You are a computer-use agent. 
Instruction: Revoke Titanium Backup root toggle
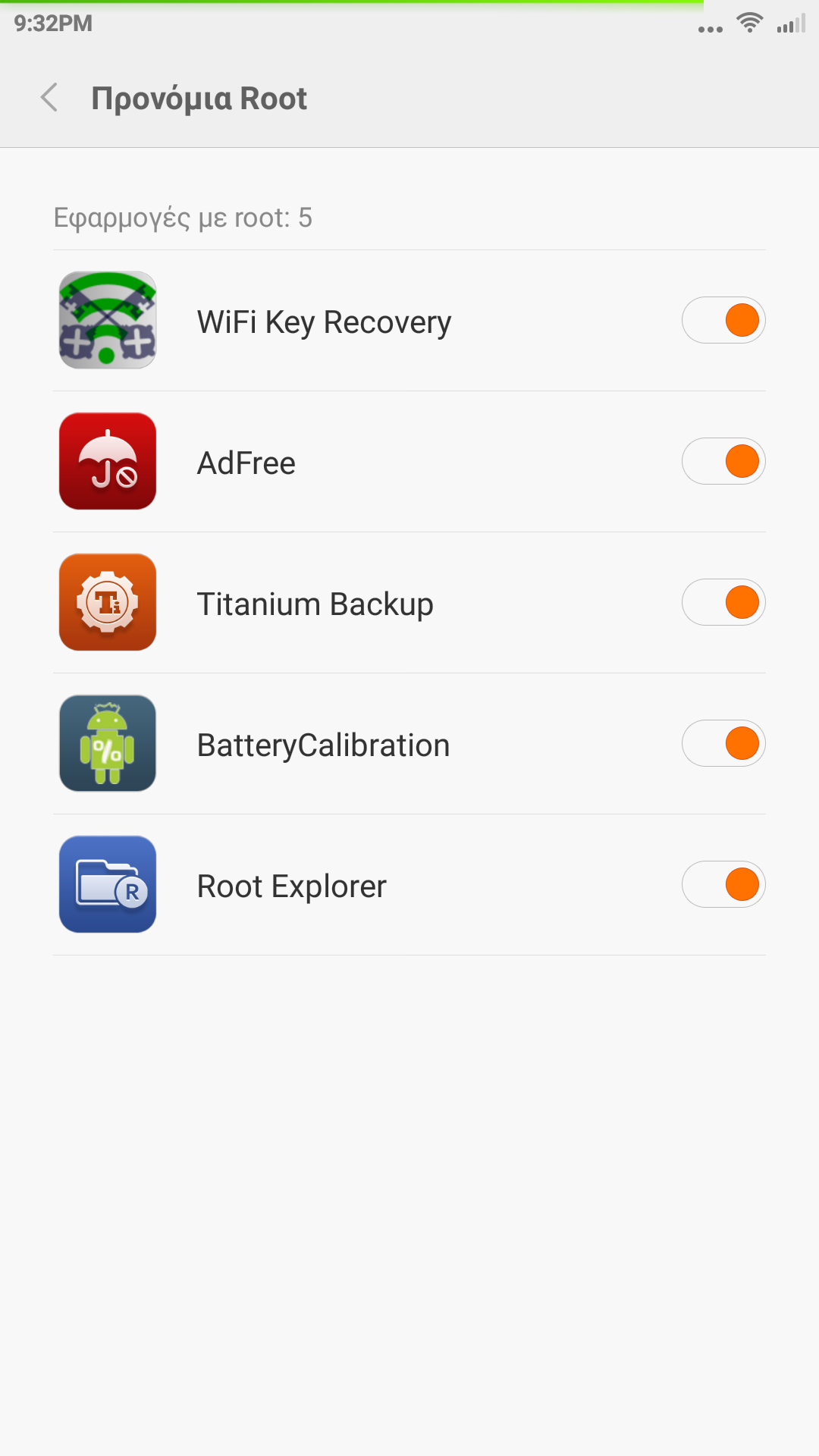click(x=723, y=602)
